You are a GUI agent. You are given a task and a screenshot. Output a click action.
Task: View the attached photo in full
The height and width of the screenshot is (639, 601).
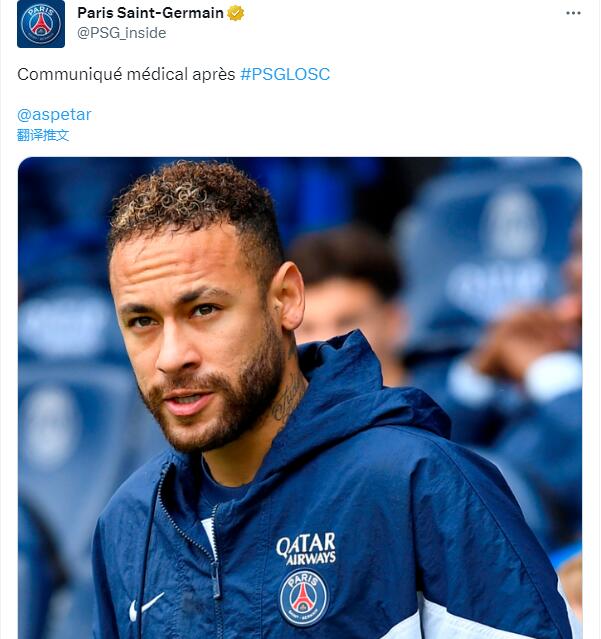click(x=300, y=400)
